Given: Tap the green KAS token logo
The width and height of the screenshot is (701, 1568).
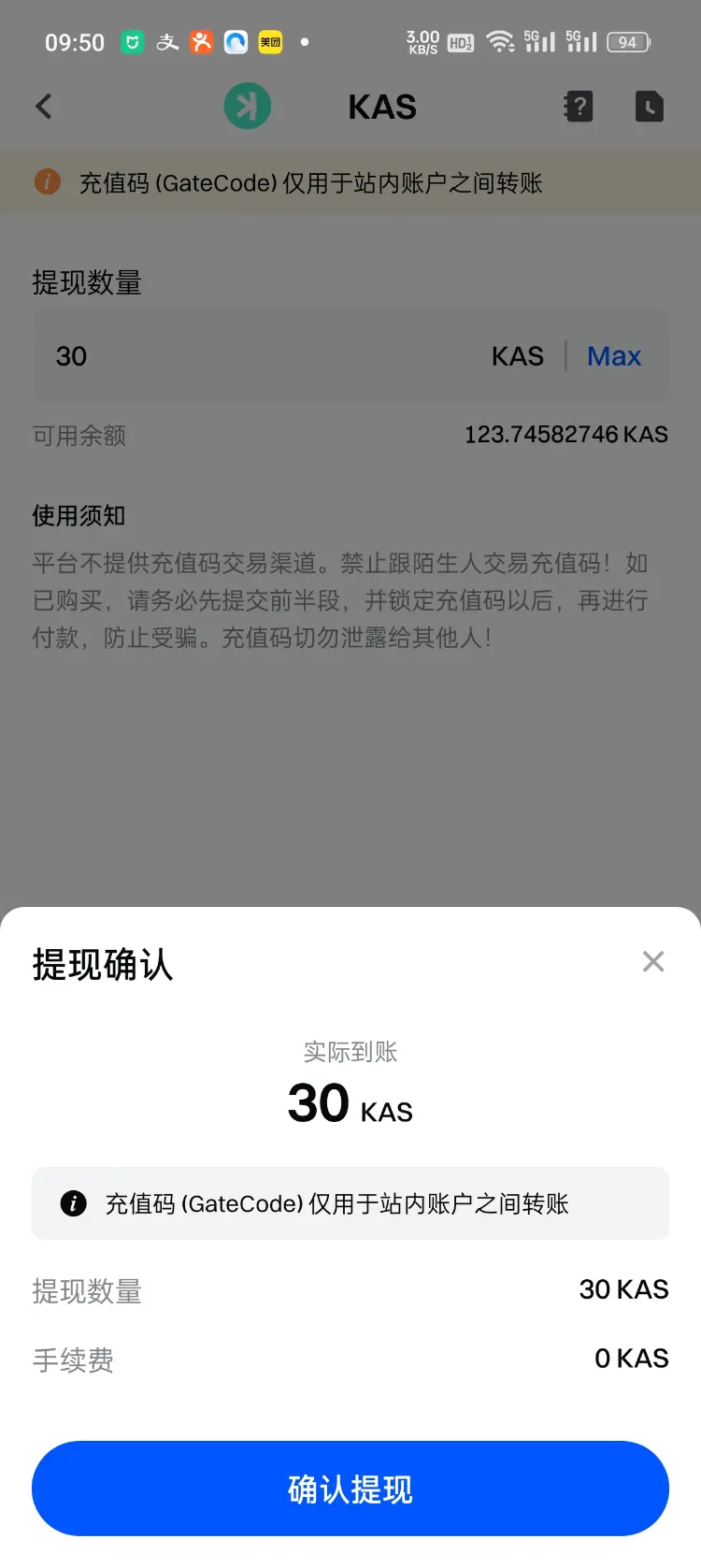Looking at the screenshot, I should click(x=246, y=106).
